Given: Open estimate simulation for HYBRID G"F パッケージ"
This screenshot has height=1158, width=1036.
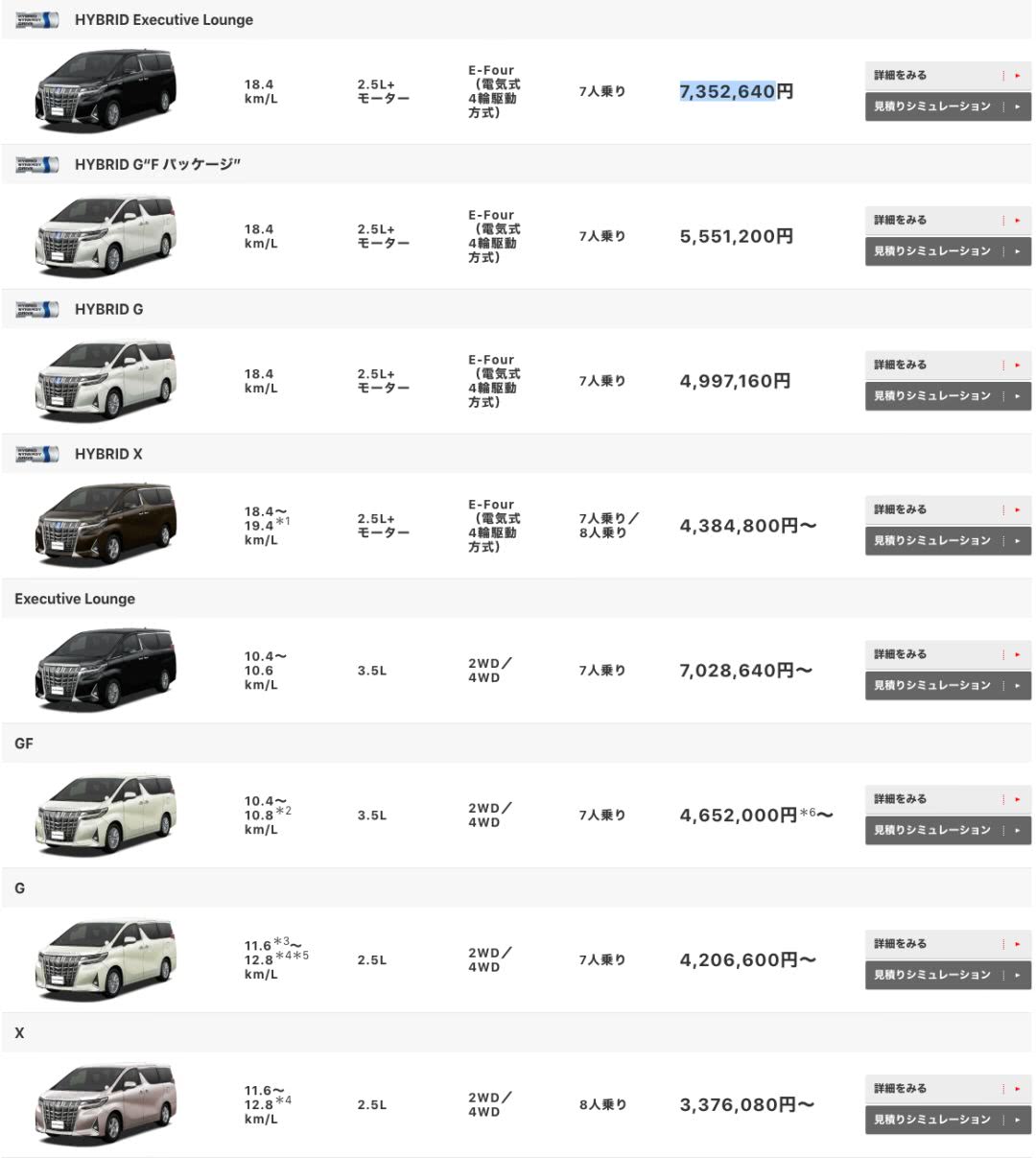Looking at the screenshot, I should pos(947,251).
